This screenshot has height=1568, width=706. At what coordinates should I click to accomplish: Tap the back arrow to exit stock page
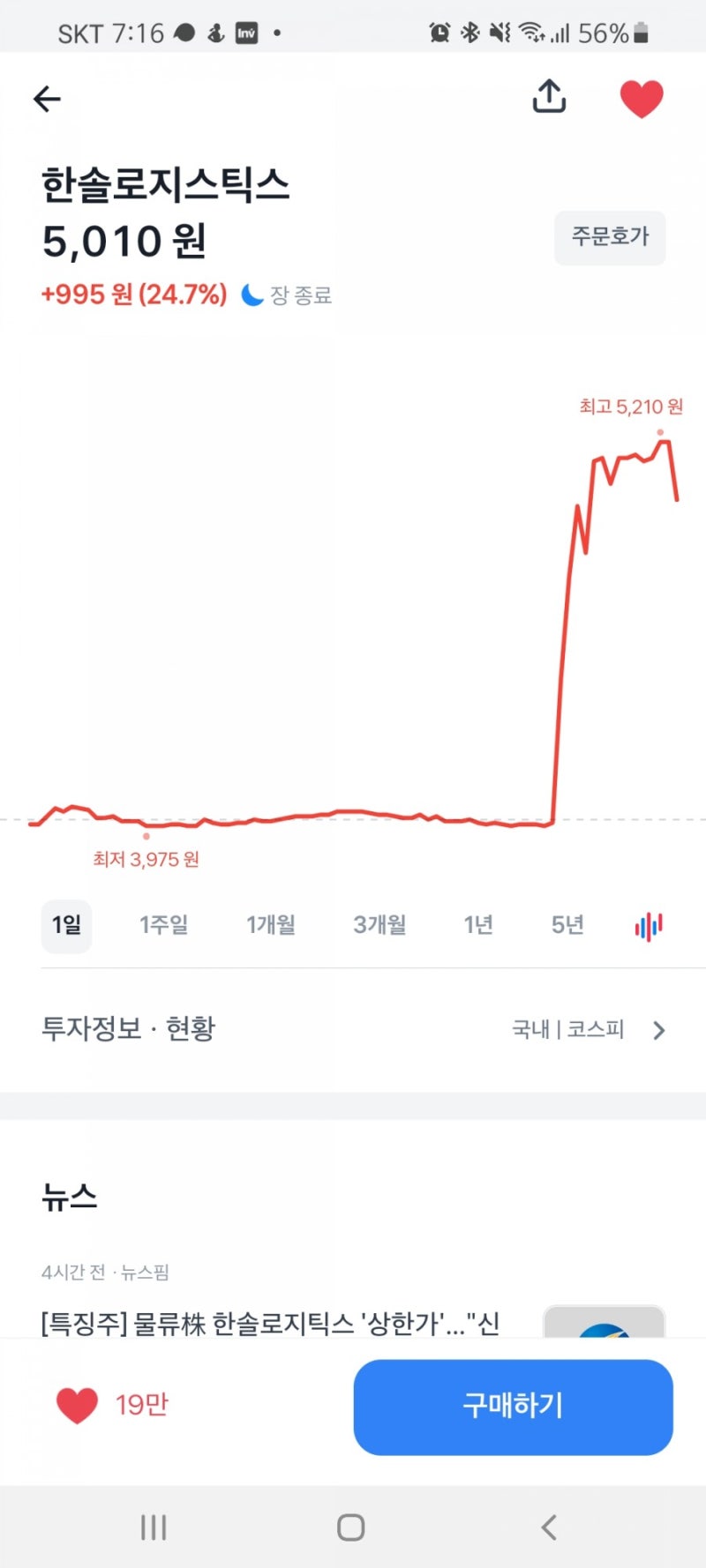point(46,98)
